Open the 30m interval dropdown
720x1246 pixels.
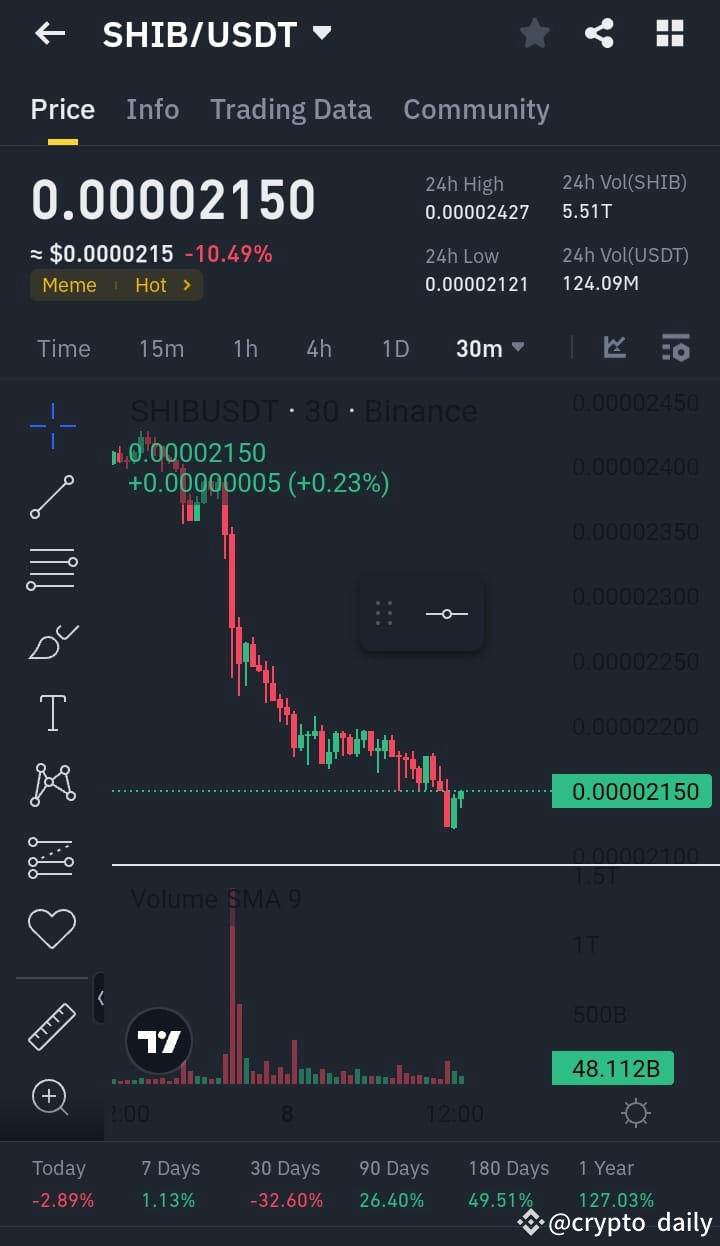coord(490,348)
